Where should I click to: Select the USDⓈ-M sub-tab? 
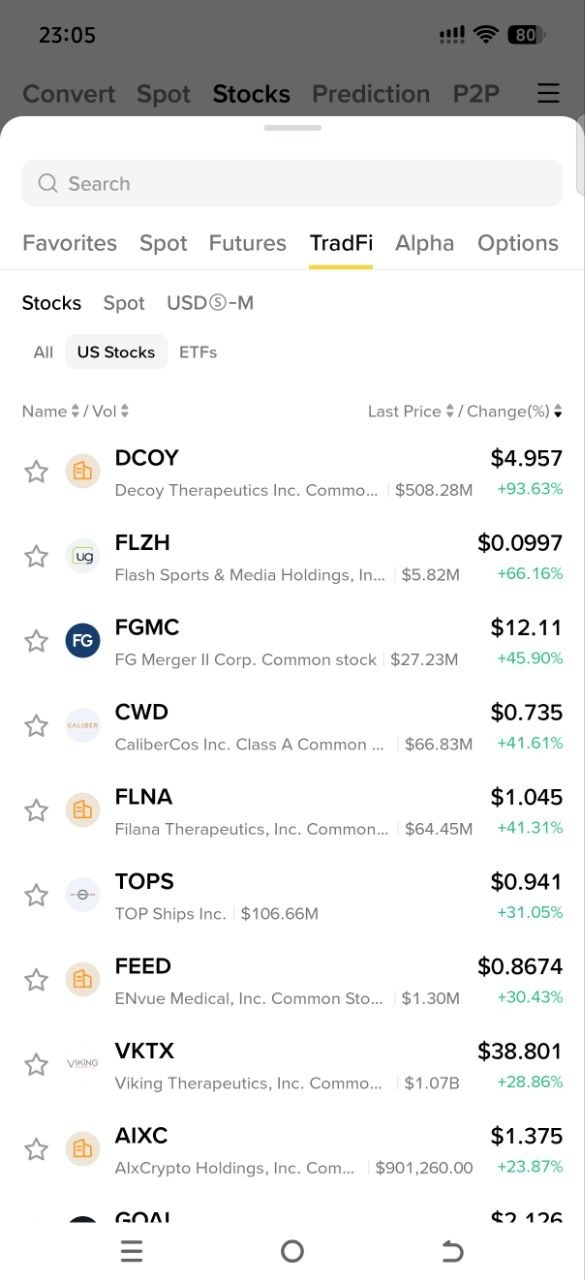tap(210, 303)
